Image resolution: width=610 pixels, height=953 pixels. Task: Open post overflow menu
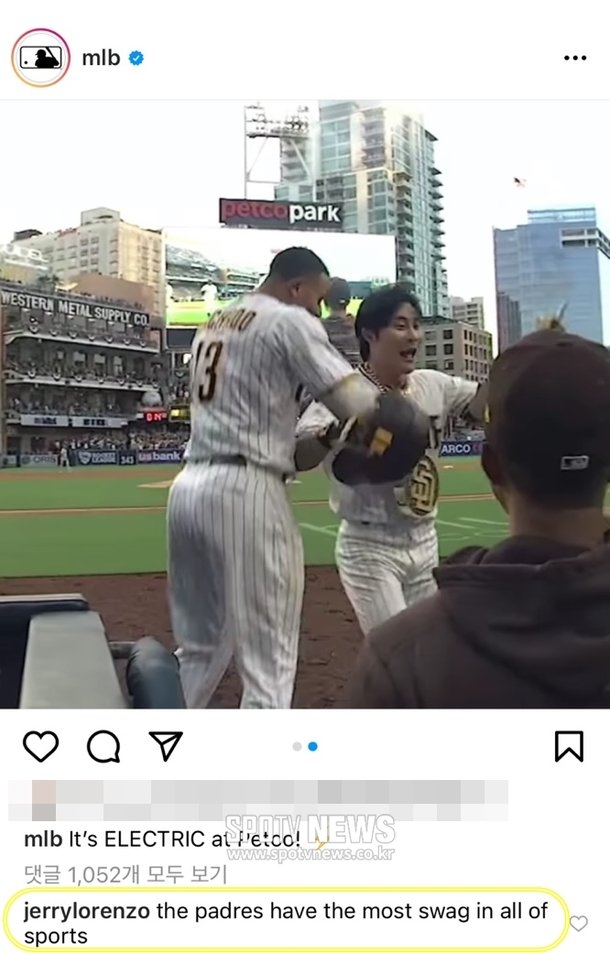[x=575, y=58]
